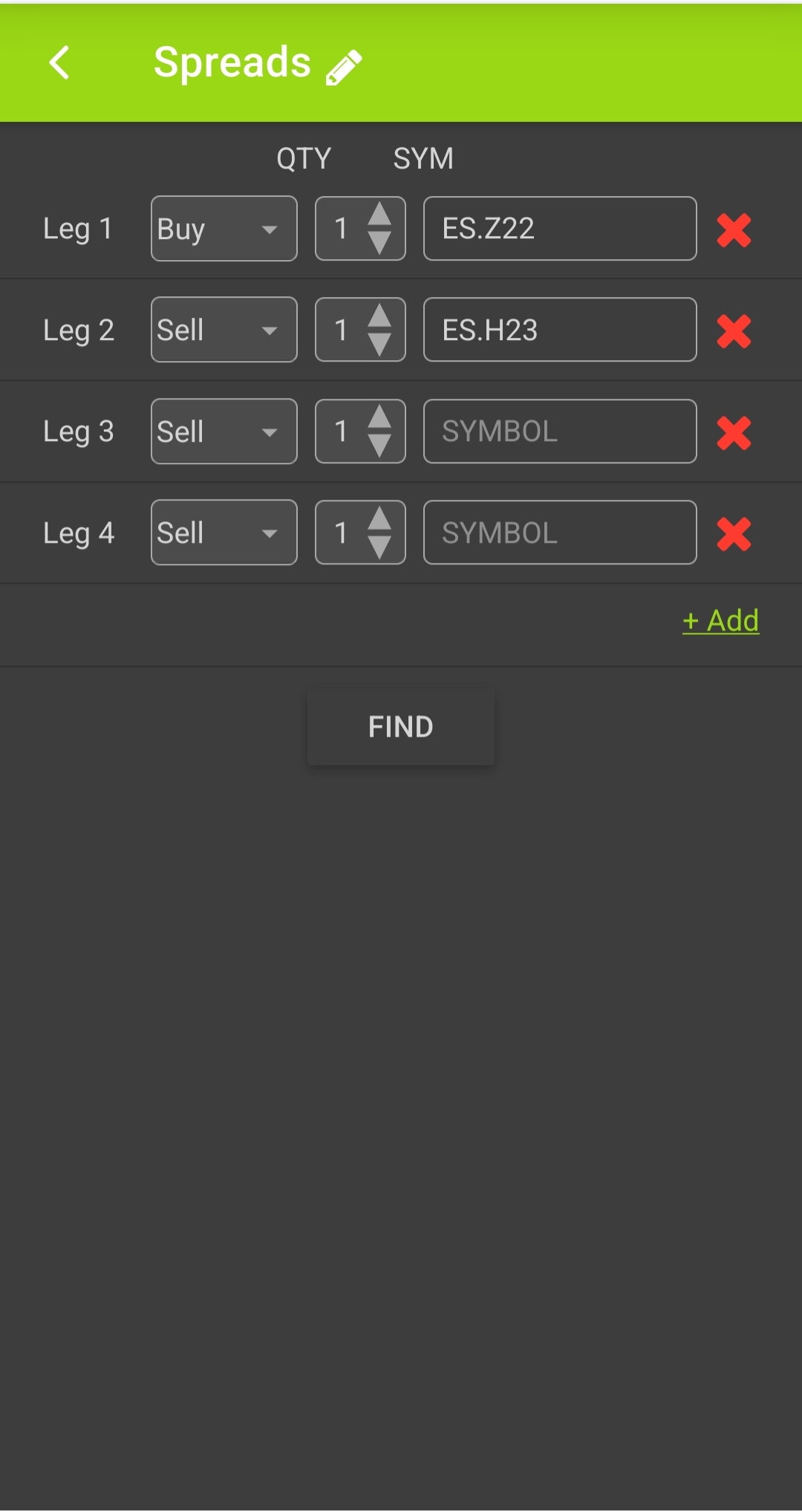Screen dimensions: 802x1512
Task: Remove Leg 3 with the red X
Action: (734, 433)
